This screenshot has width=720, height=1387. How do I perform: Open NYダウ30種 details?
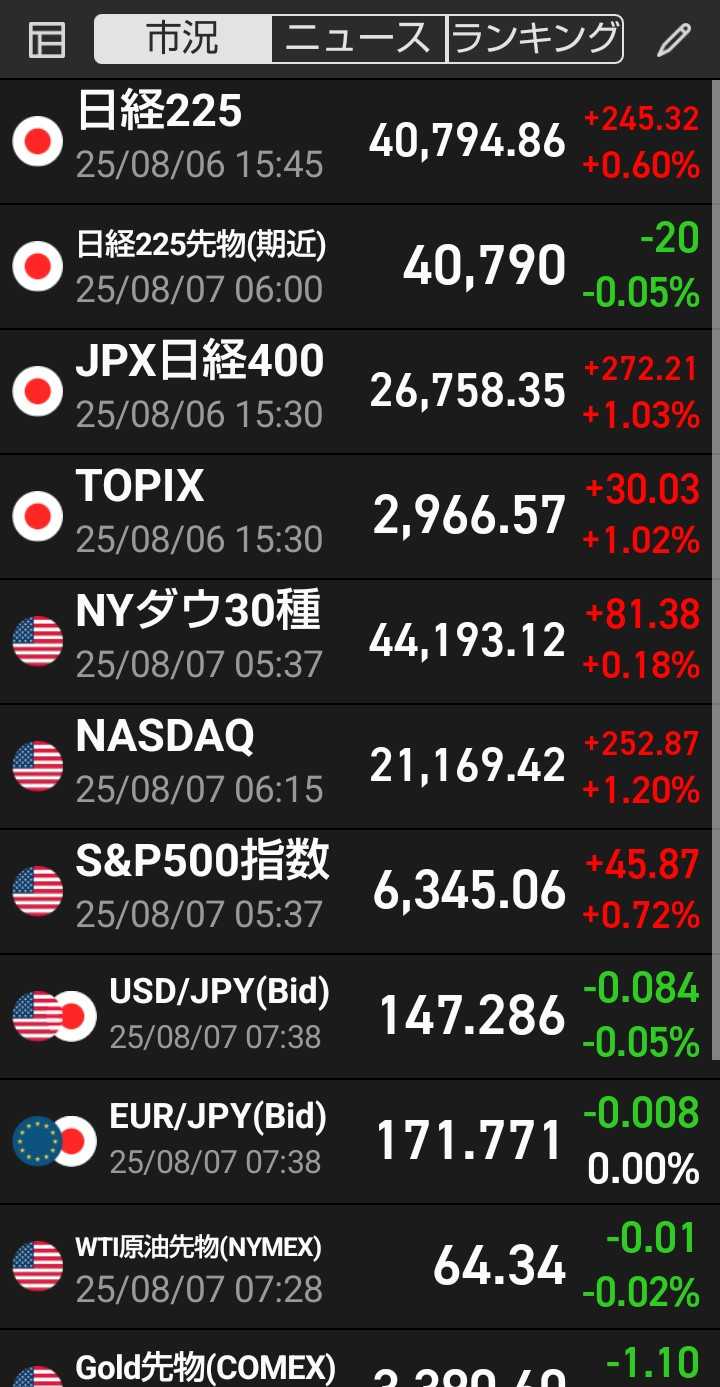(x=356, y=642)
